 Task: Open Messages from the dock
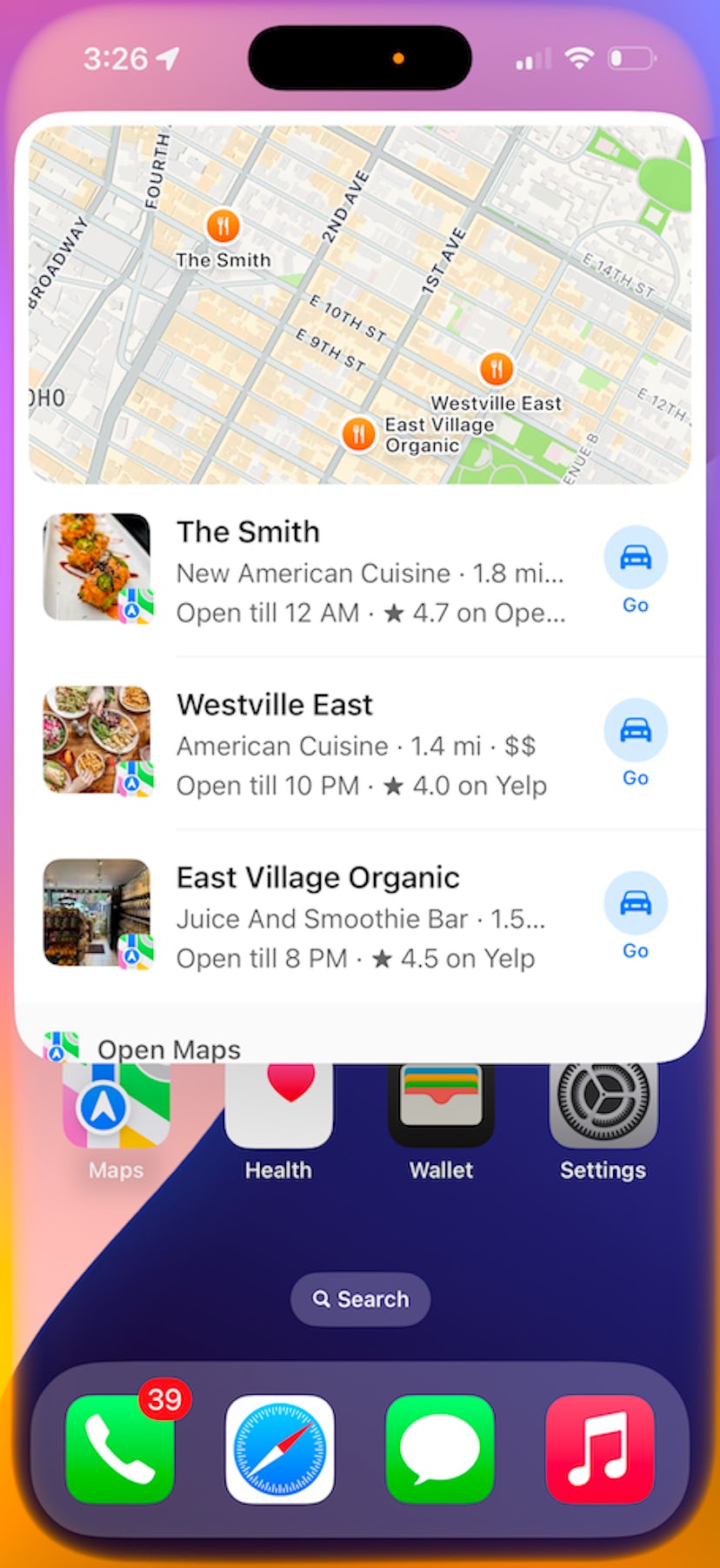(x=440, y=1449)
